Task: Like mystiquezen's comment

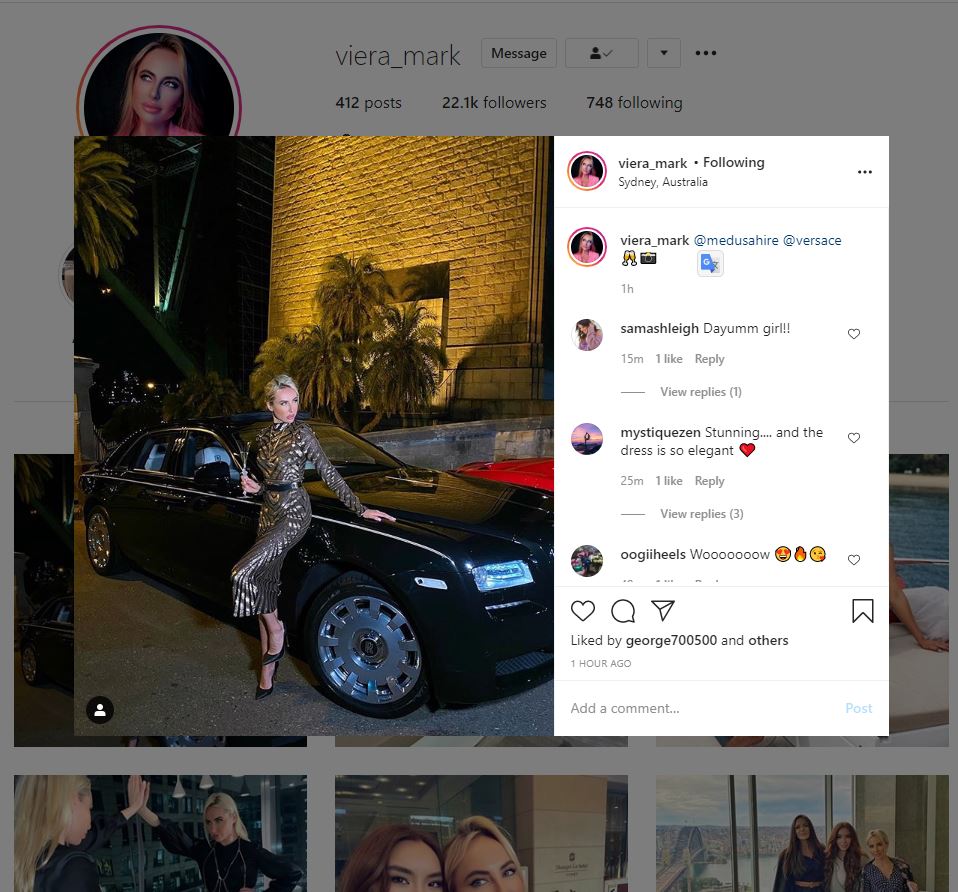Action: 853,438
